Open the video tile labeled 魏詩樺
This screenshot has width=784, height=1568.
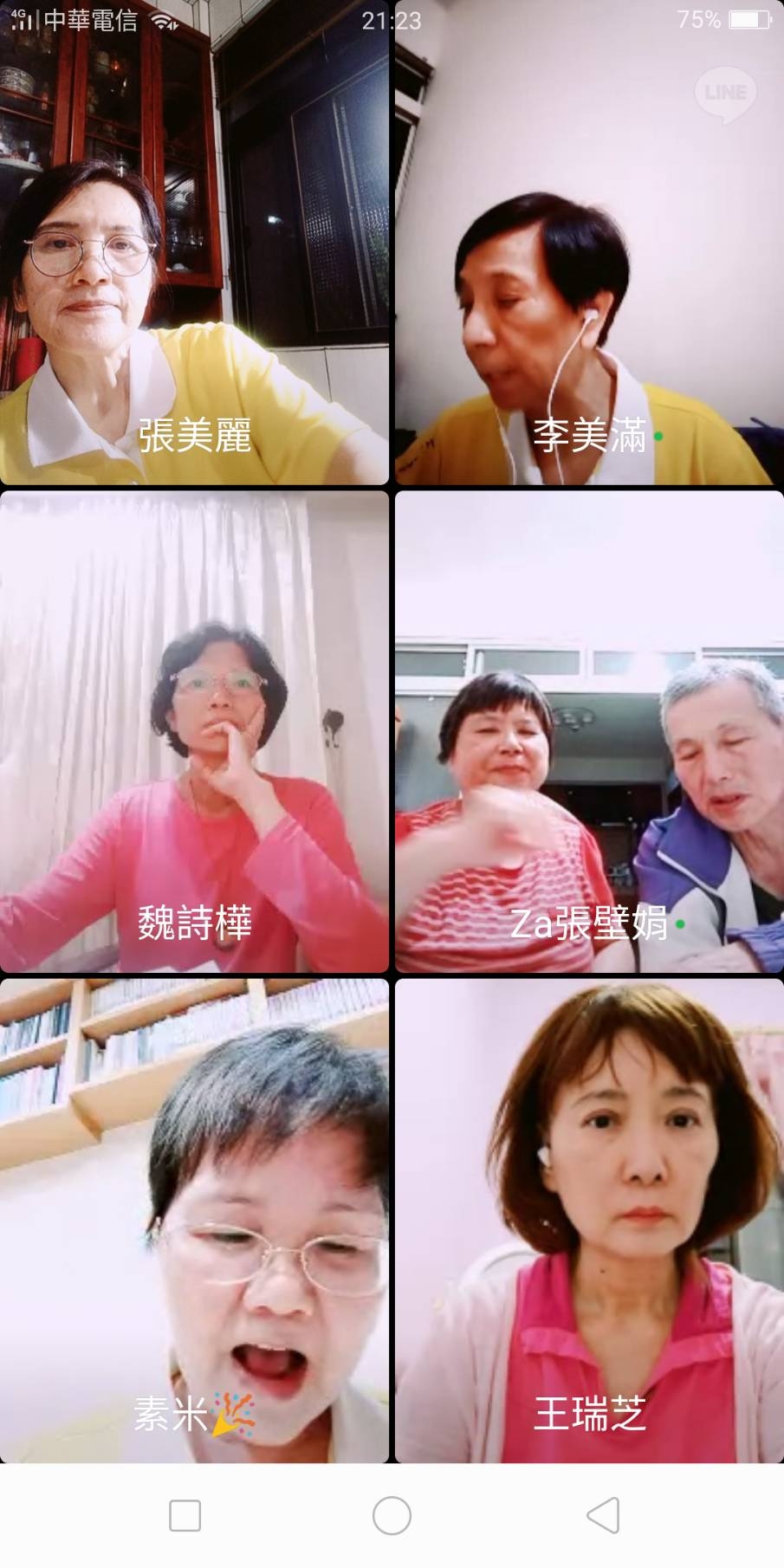coord(194,732)
